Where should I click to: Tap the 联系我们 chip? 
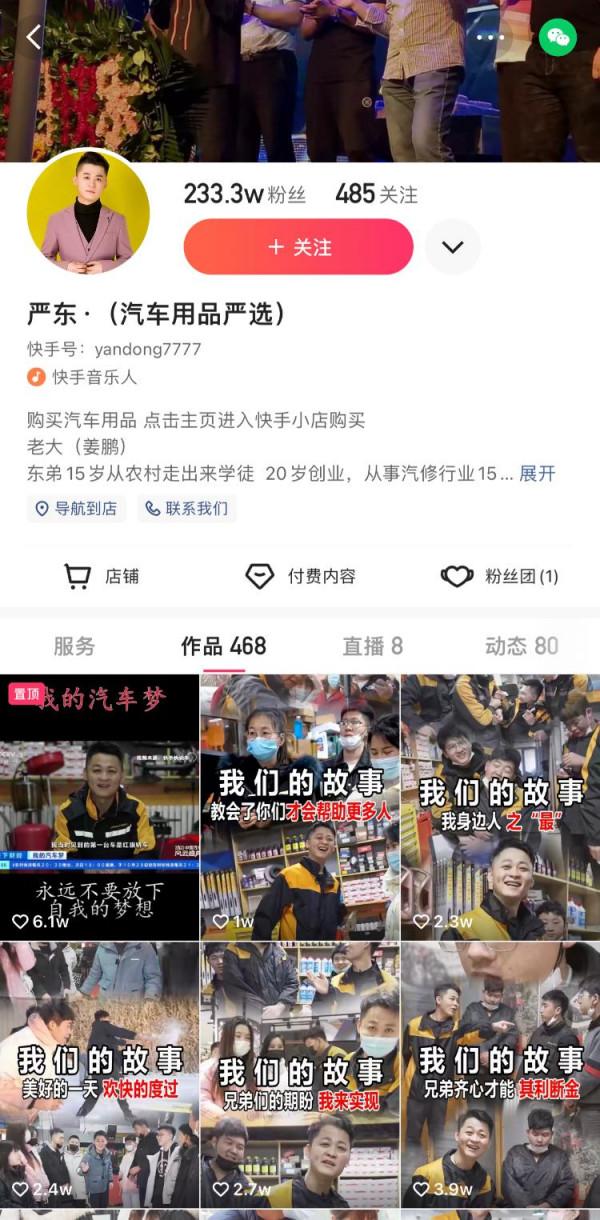coord(187,508)
